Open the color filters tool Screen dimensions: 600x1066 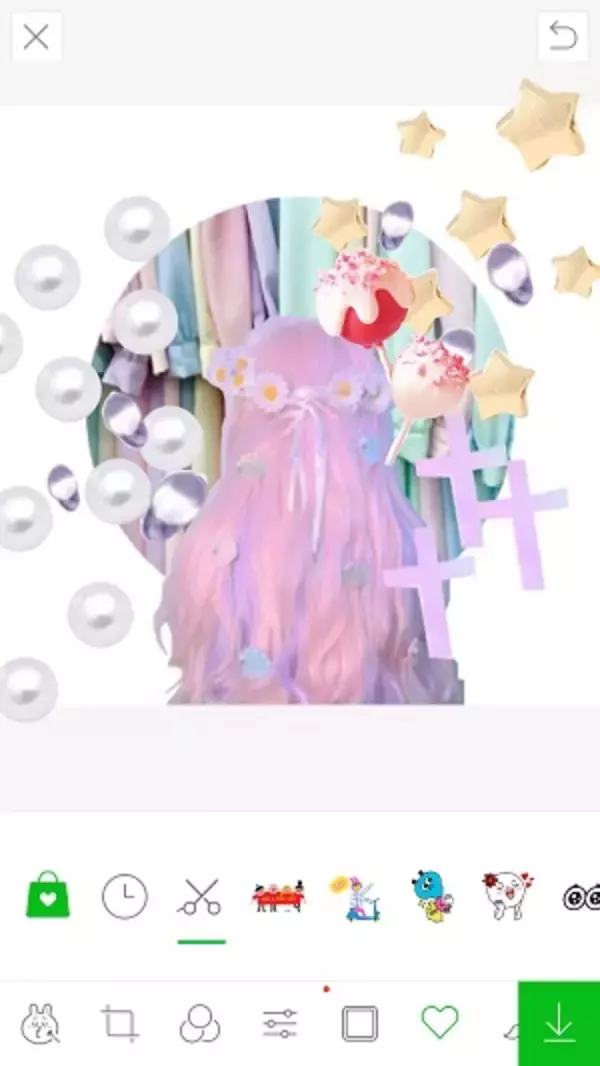199,1023
